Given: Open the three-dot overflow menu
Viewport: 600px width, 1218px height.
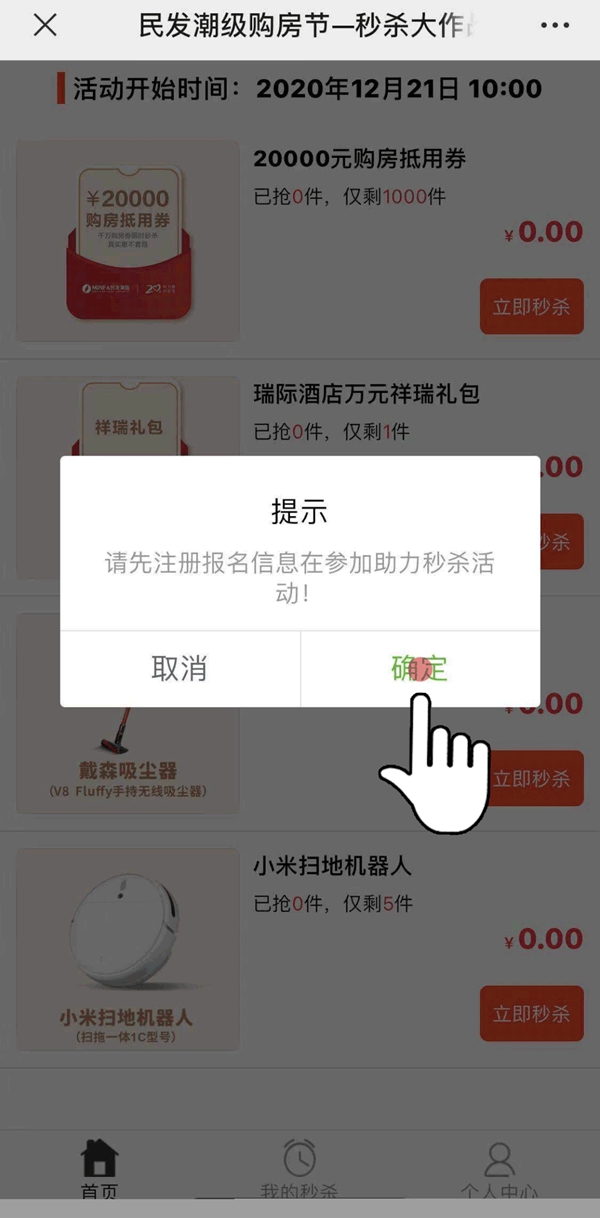Looking at the screenshot, I should click(555, 26).
